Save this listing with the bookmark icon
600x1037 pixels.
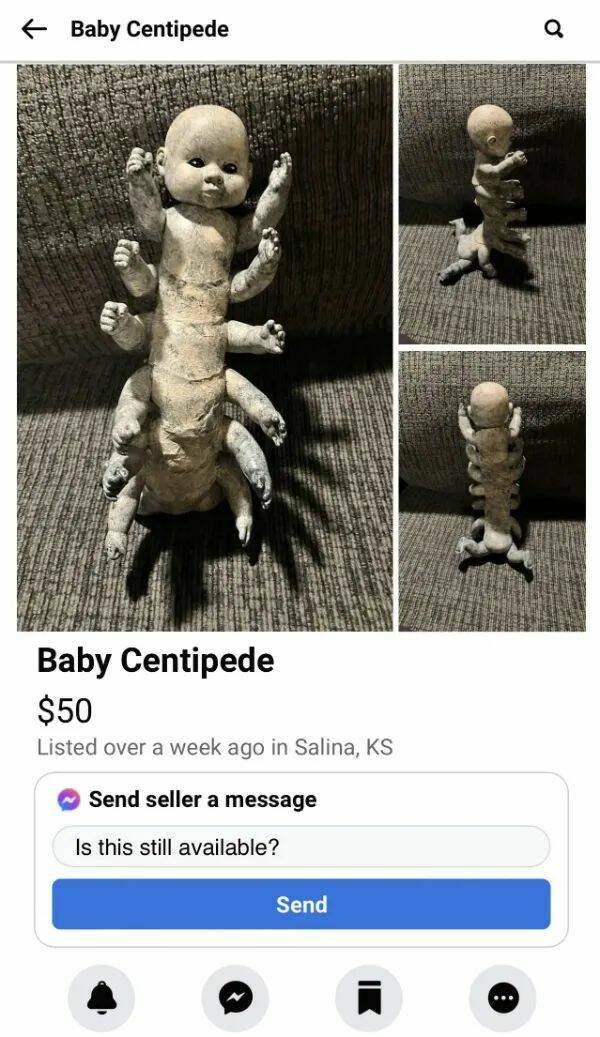coord(369,998)
